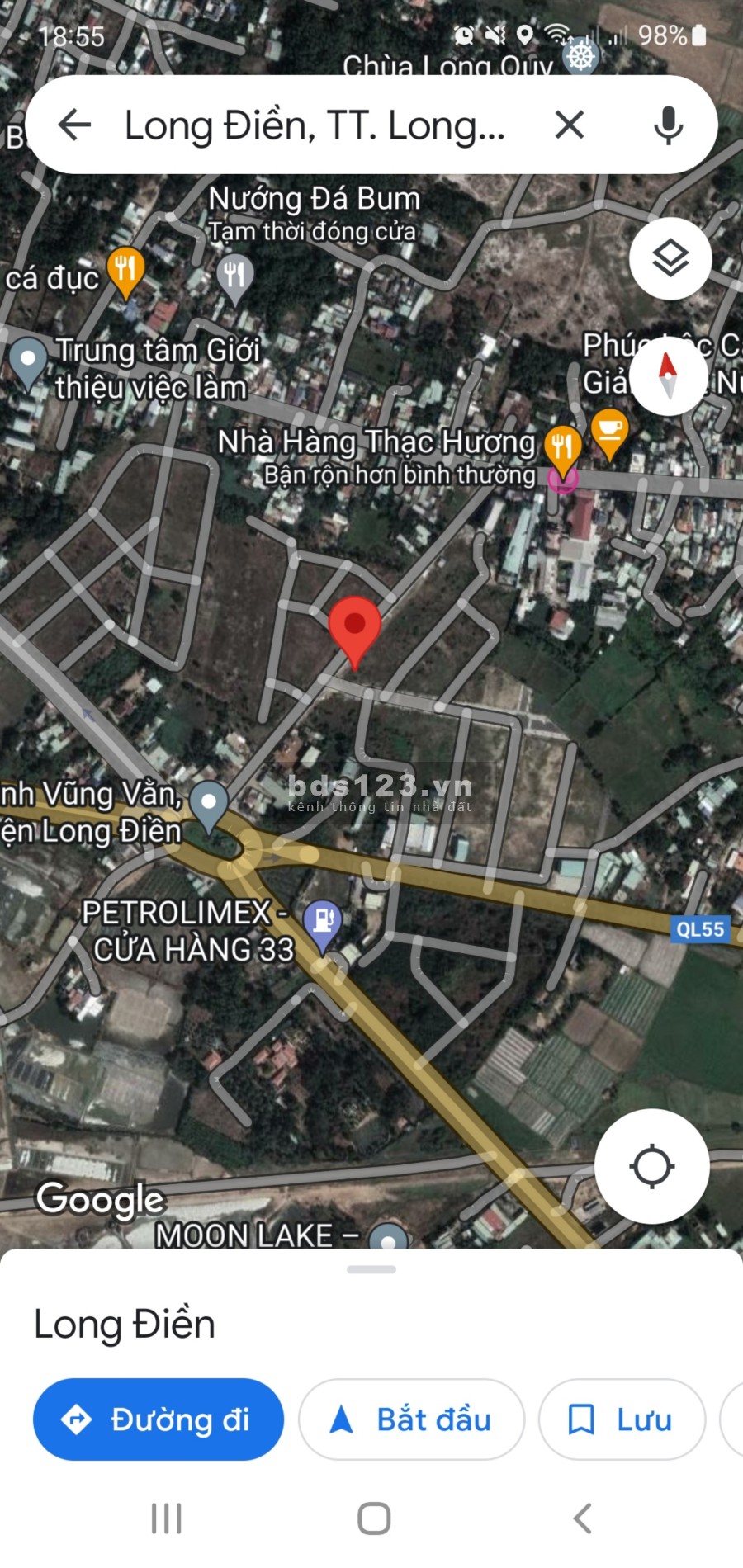The width and height of the screenshot is (743, 1568).
Task: Open the cá đục restaurant marker
Action: (125, 270)
